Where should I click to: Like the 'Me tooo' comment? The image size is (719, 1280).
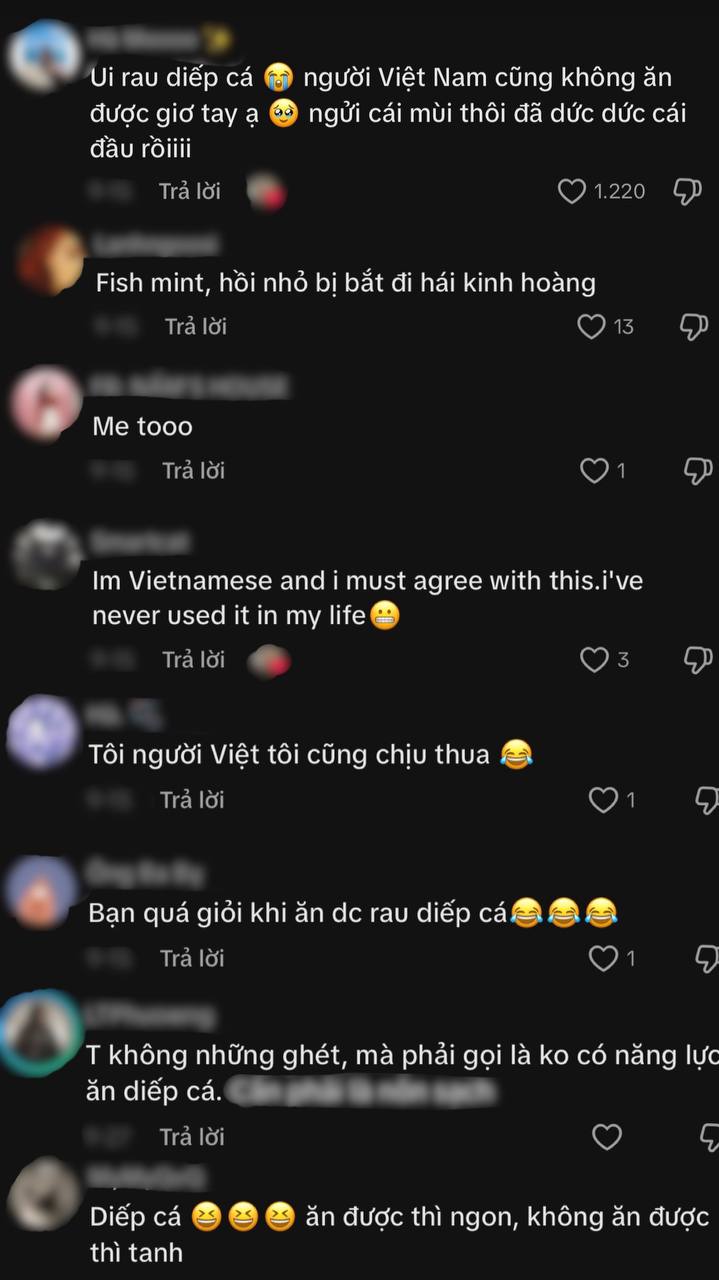594,470
